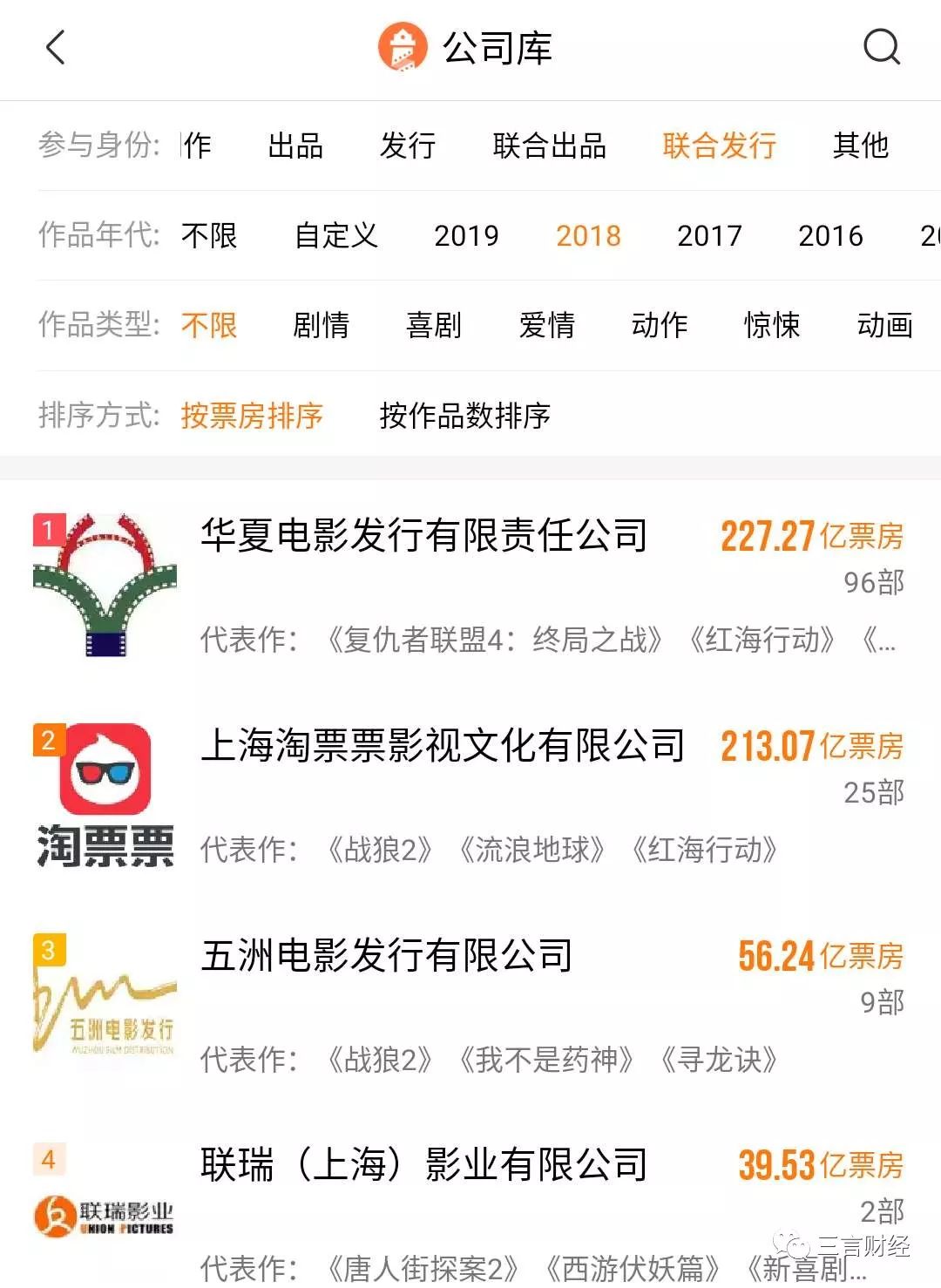Select 动画 genre filter
The image size is (941, 1288).
(x=884, y=326)
